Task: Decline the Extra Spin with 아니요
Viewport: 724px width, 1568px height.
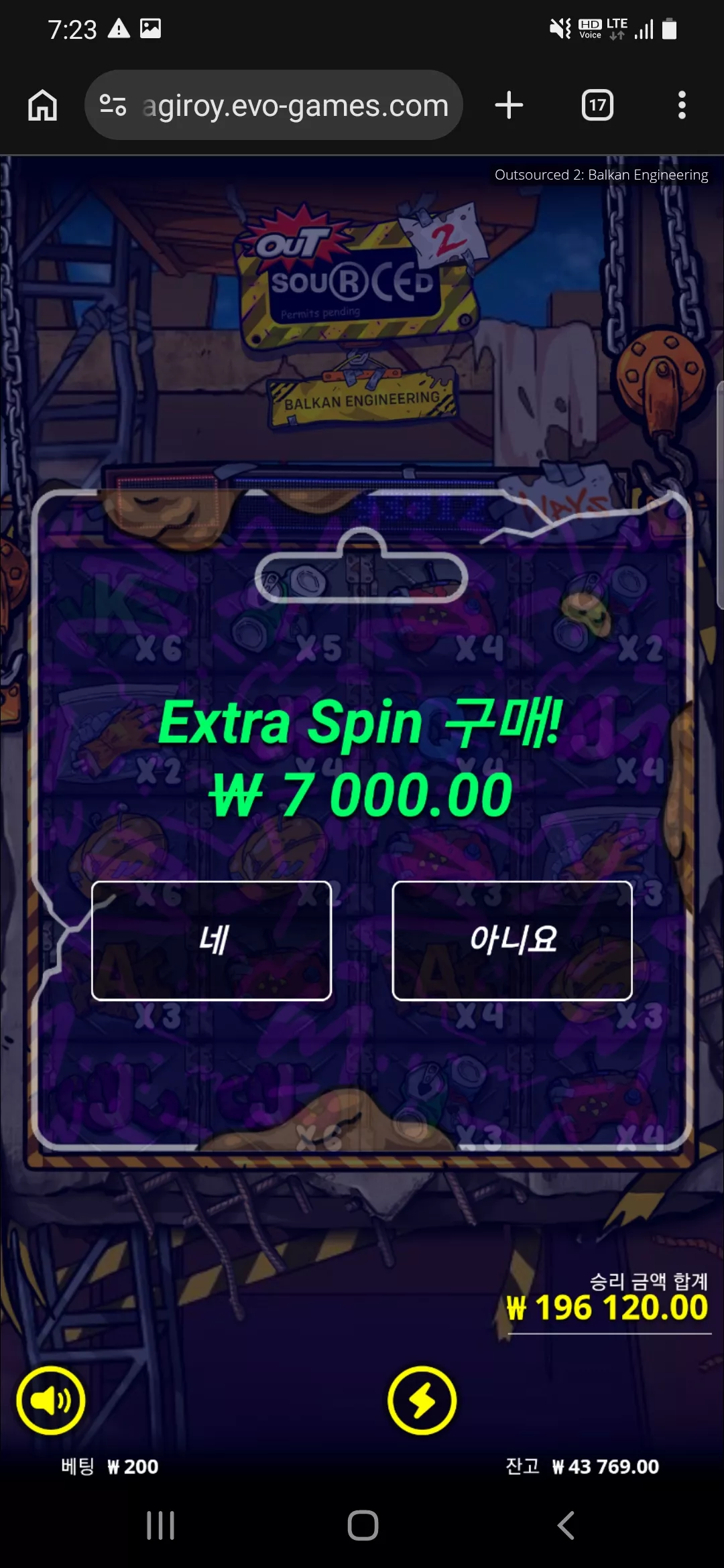Action: point(512,940)
